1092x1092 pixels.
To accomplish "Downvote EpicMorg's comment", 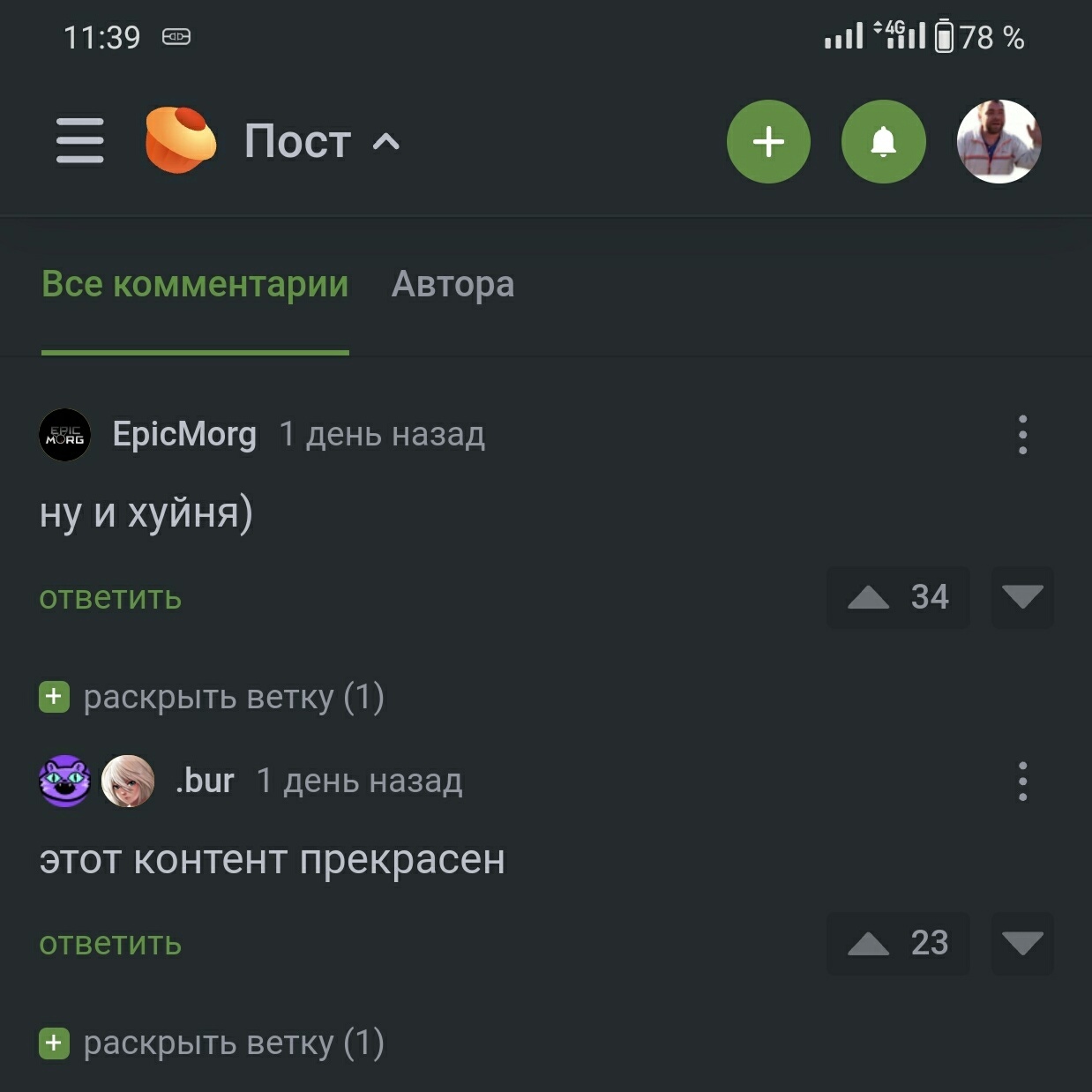I will pyautogui.click(x=1022, y=598).
